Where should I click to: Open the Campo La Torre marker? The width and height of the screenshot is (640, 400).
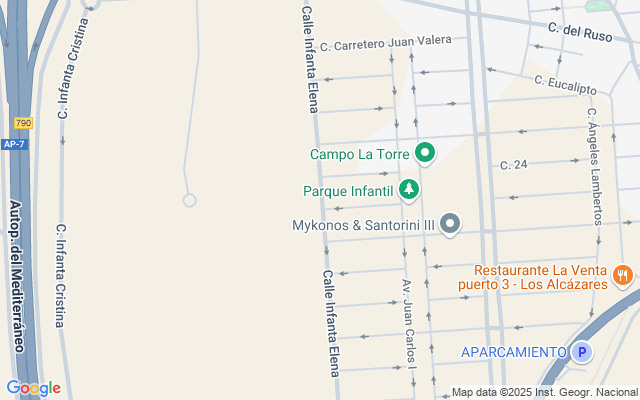(426, 153)
